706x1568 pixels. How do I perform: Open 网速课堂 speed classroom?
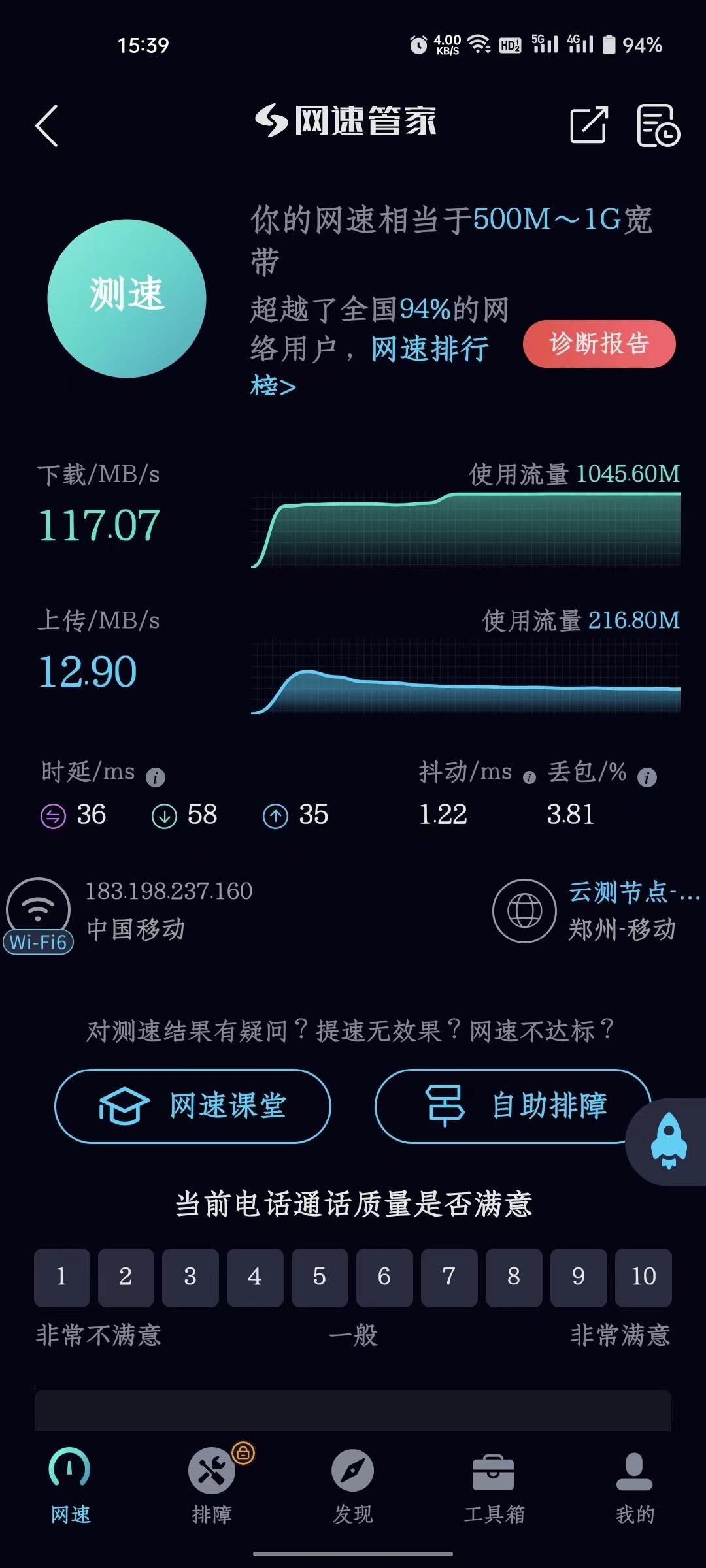(193, 1105)
